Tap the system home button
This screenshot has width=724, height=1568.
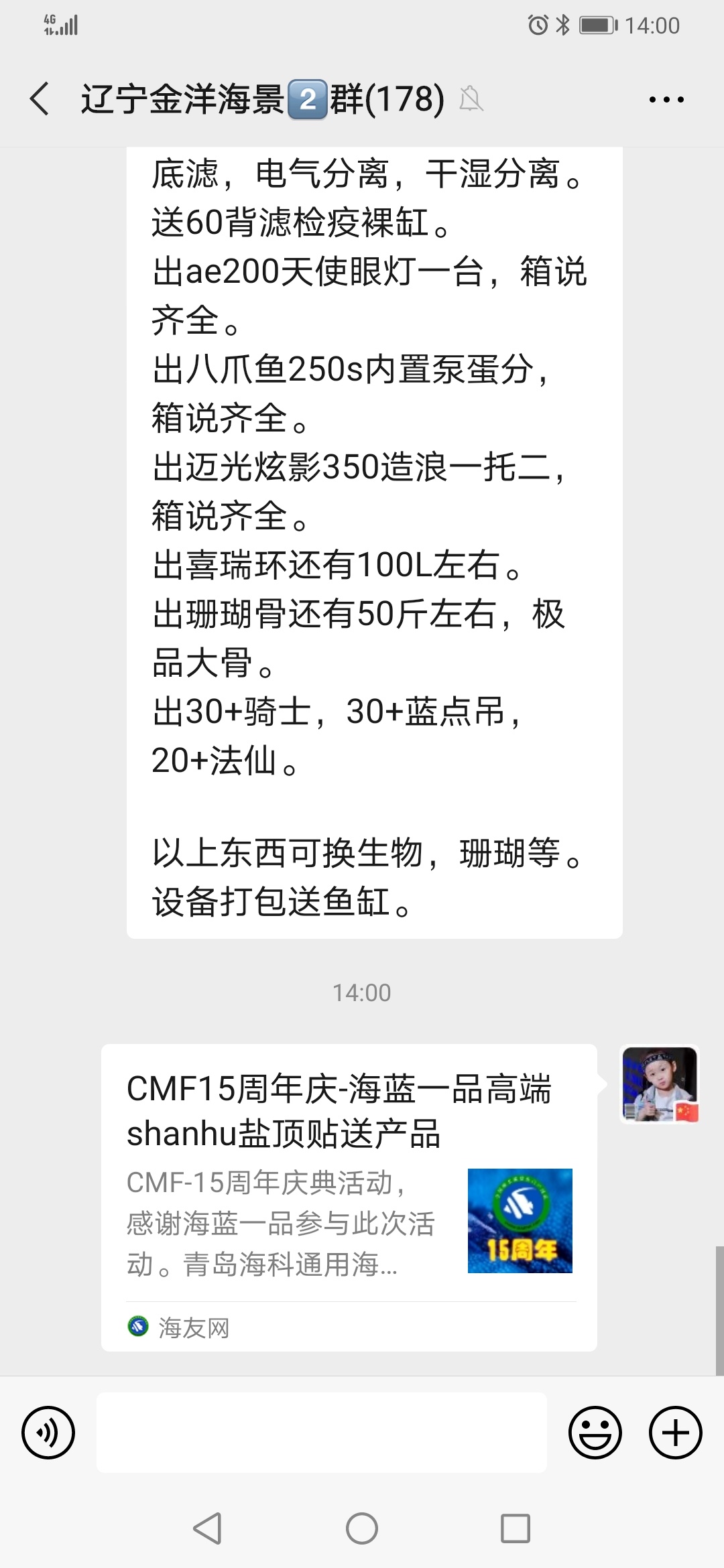point(362,1528)
